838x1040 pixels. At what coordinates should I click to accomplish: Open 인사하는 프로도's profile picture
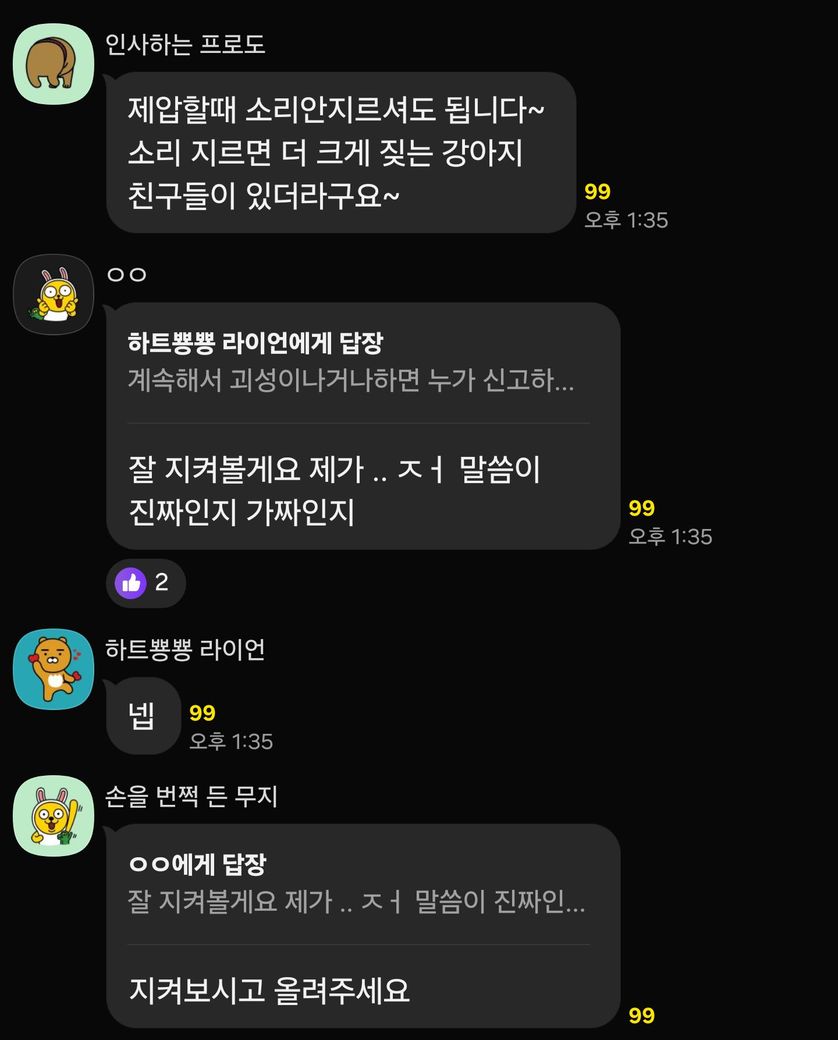tap(53, 63)
